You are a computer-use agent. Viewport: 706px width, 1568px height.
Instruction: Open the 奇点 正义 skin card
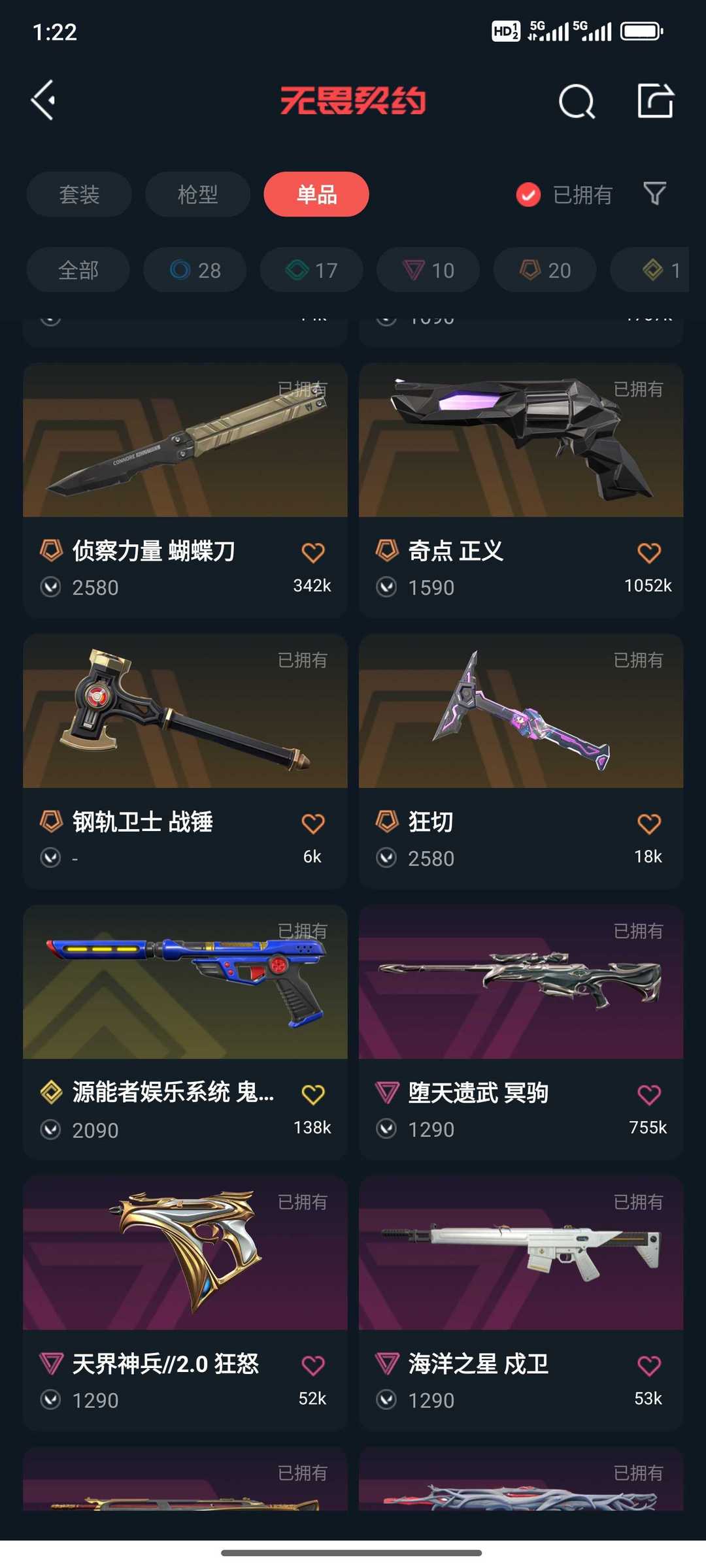coord(521,491)
